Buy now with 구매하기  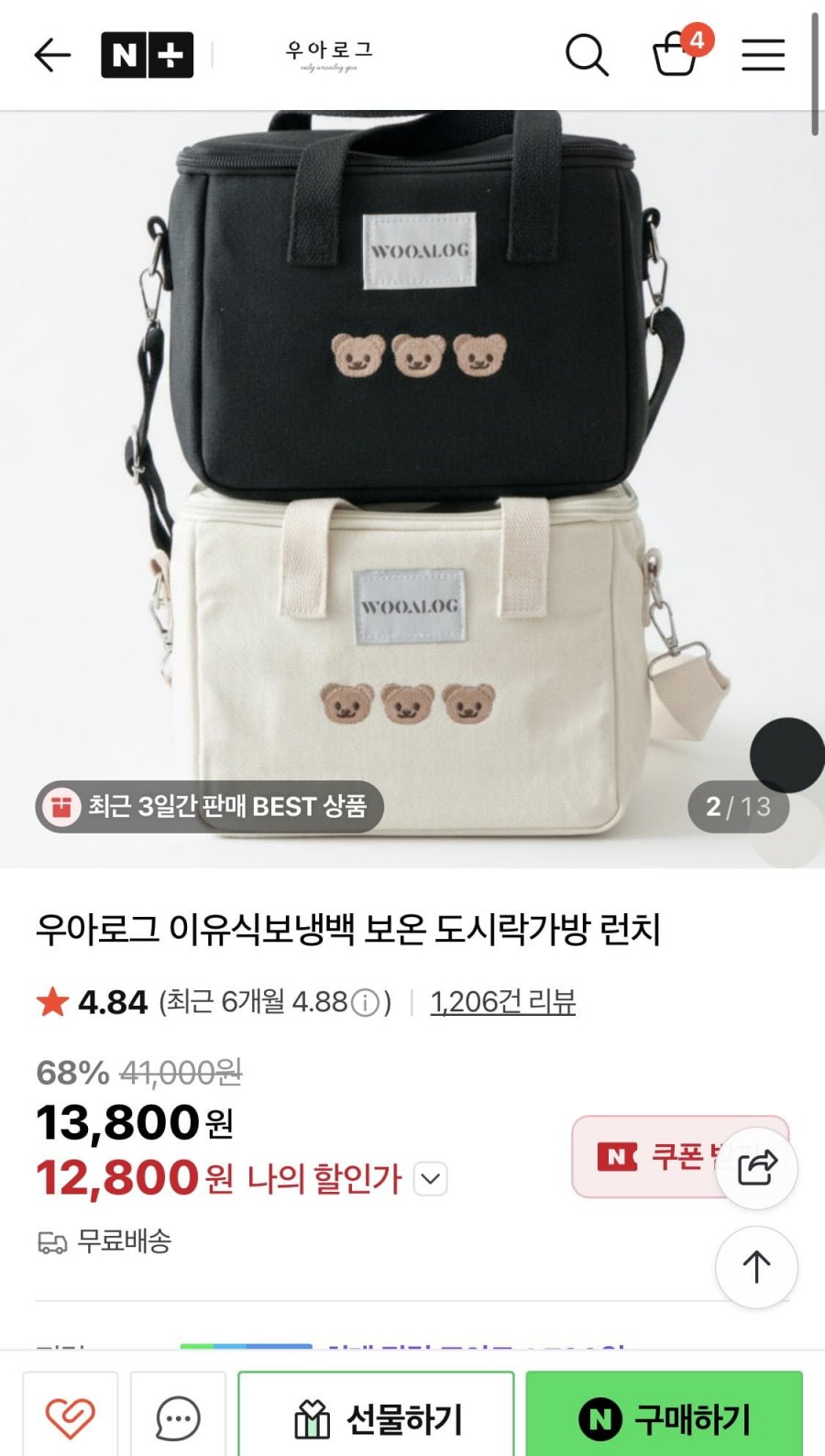[x=665, y=1417]
